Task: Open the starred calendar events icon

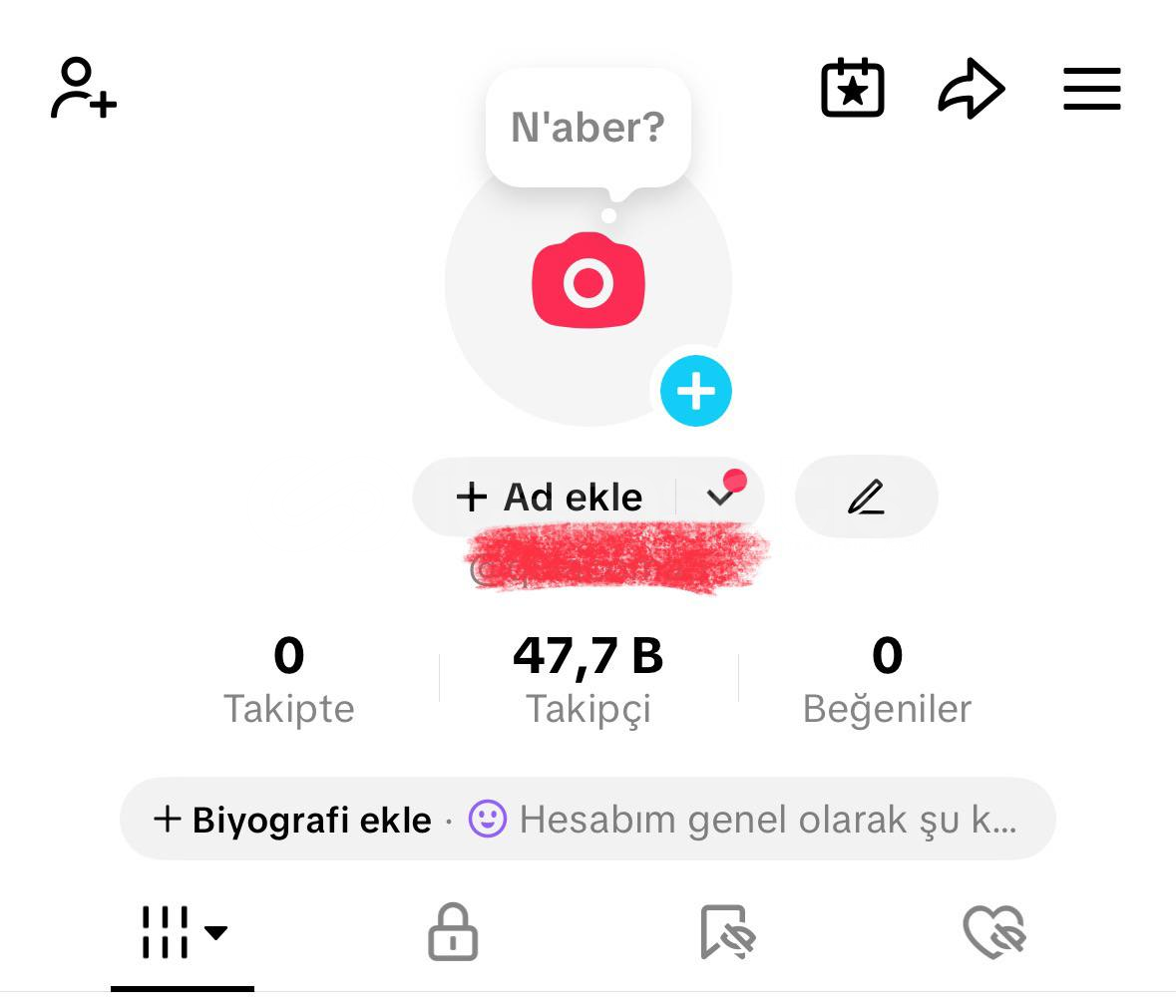Action: [x=852, y=89]
